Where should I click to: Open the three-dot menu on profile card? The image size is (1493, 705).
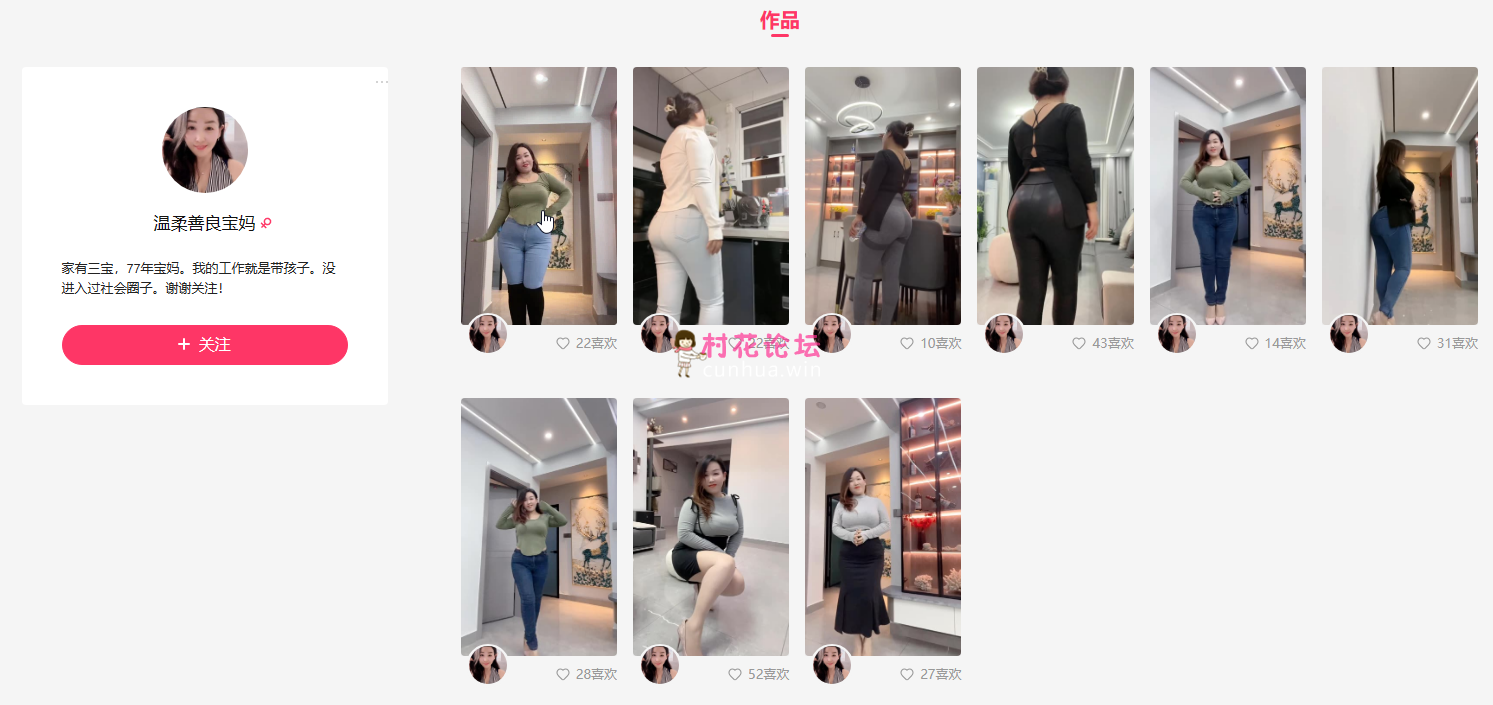[x=382, y=82]
